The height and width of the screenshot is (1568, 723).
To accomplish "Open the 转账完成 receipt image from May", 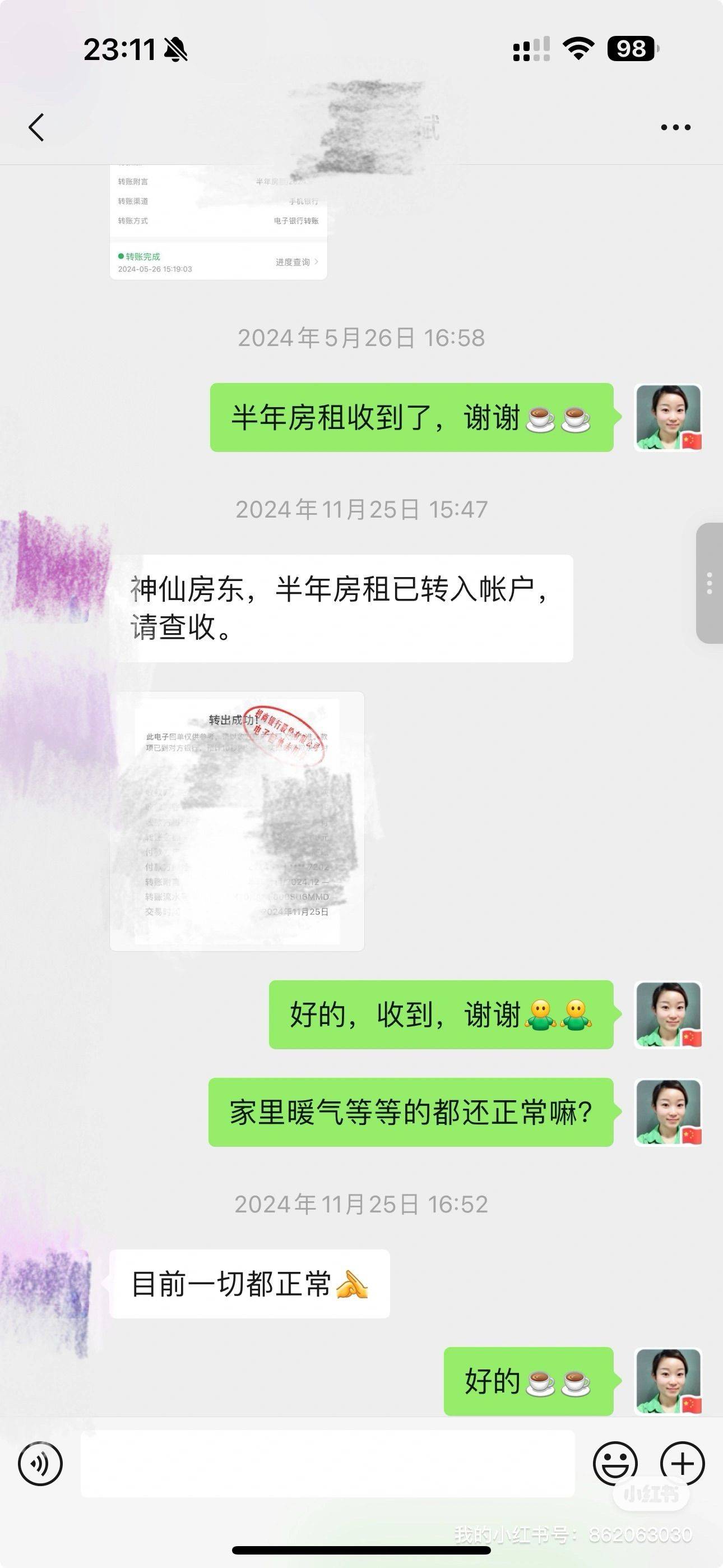I will click(x=218, y=222).
